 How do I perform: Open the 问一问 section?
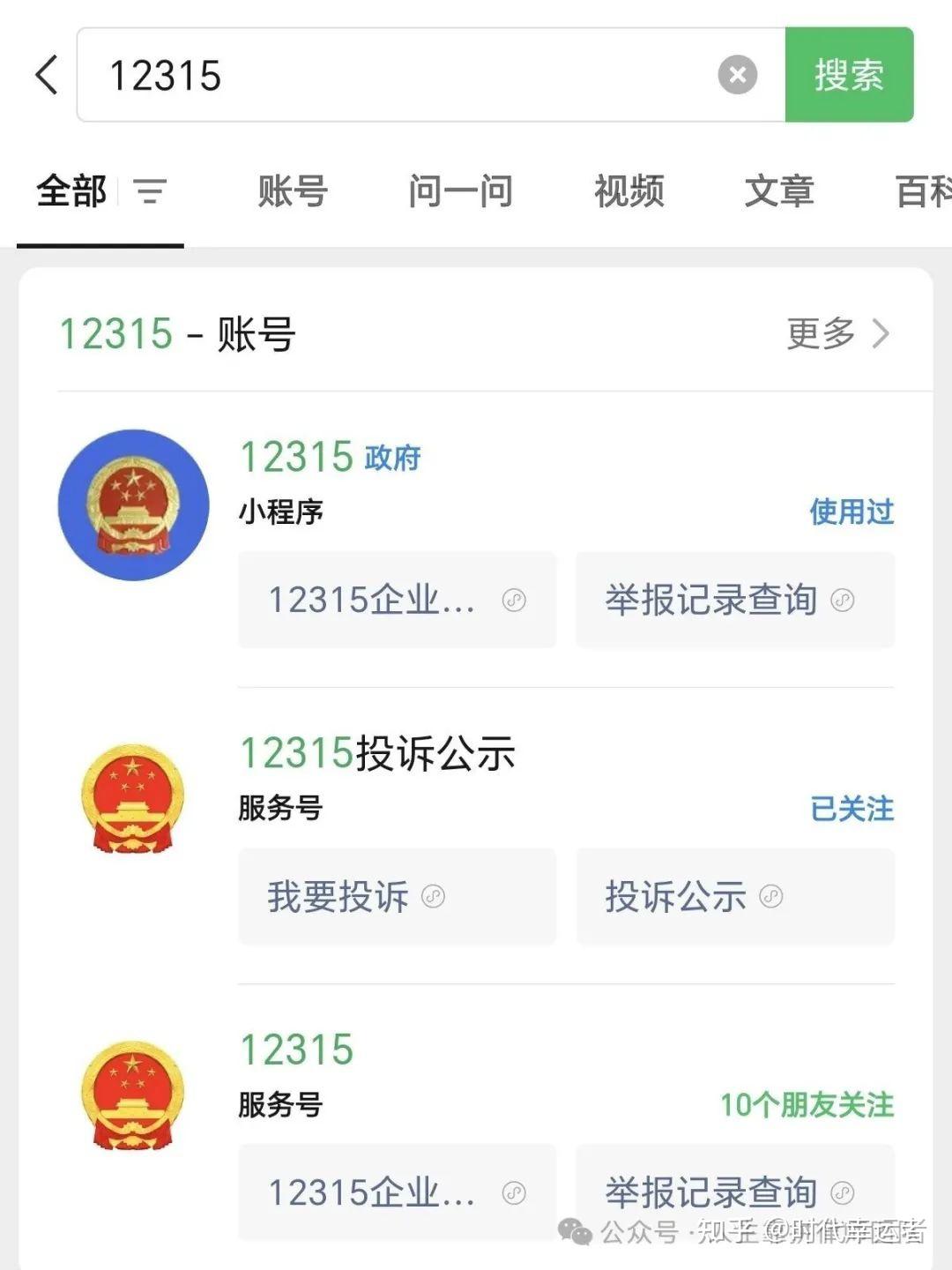(463, 190)
